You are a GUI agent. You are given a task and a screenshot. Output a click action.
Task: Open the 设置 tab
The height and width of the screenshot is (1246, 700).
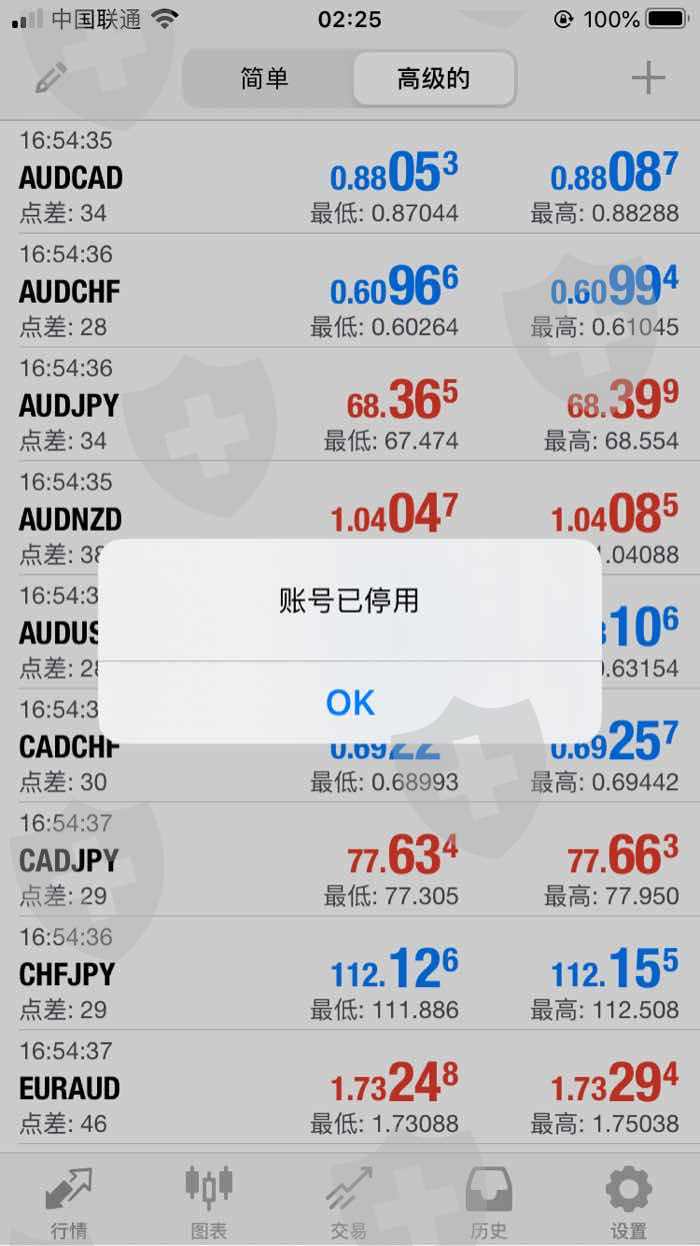coord(629,1201)
